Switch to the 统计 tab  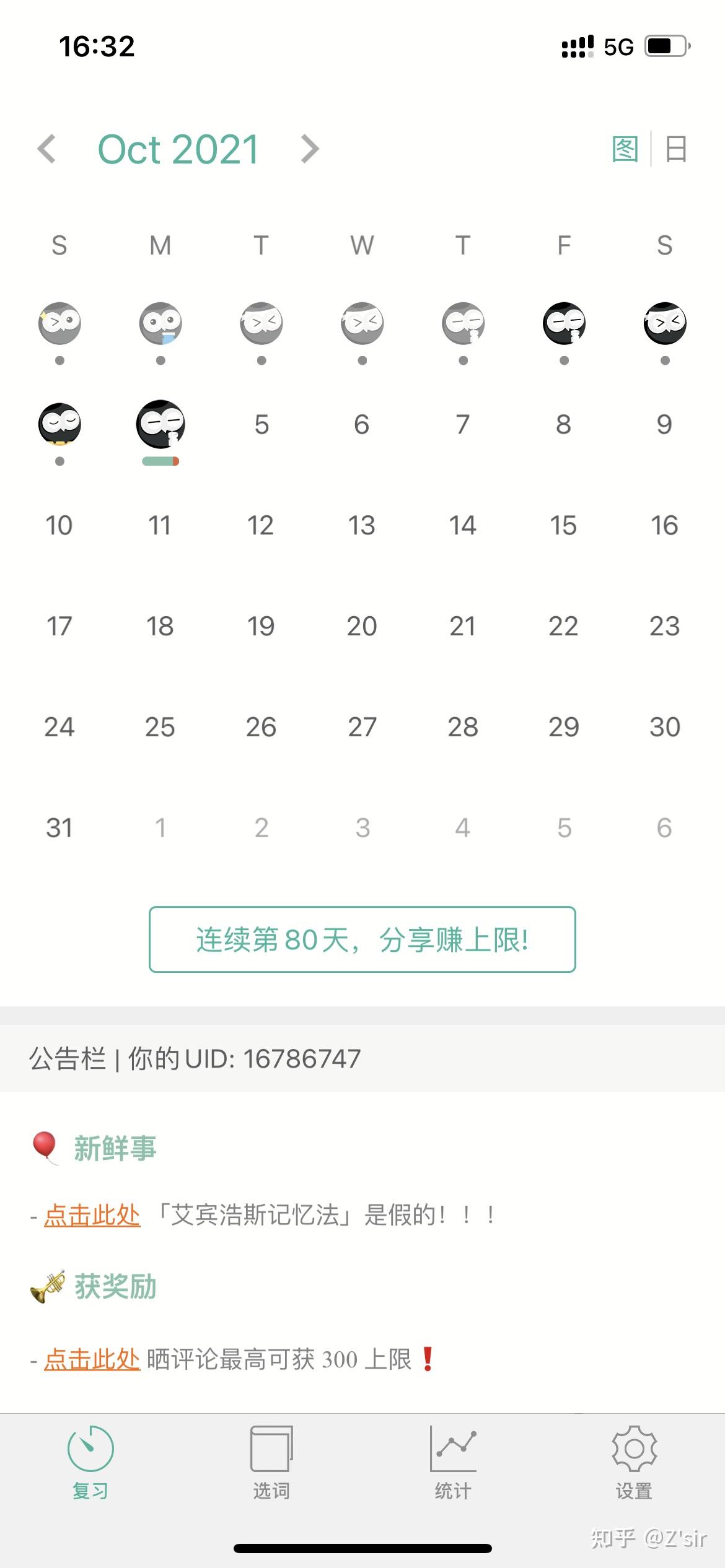click(x=453, y=1462)
